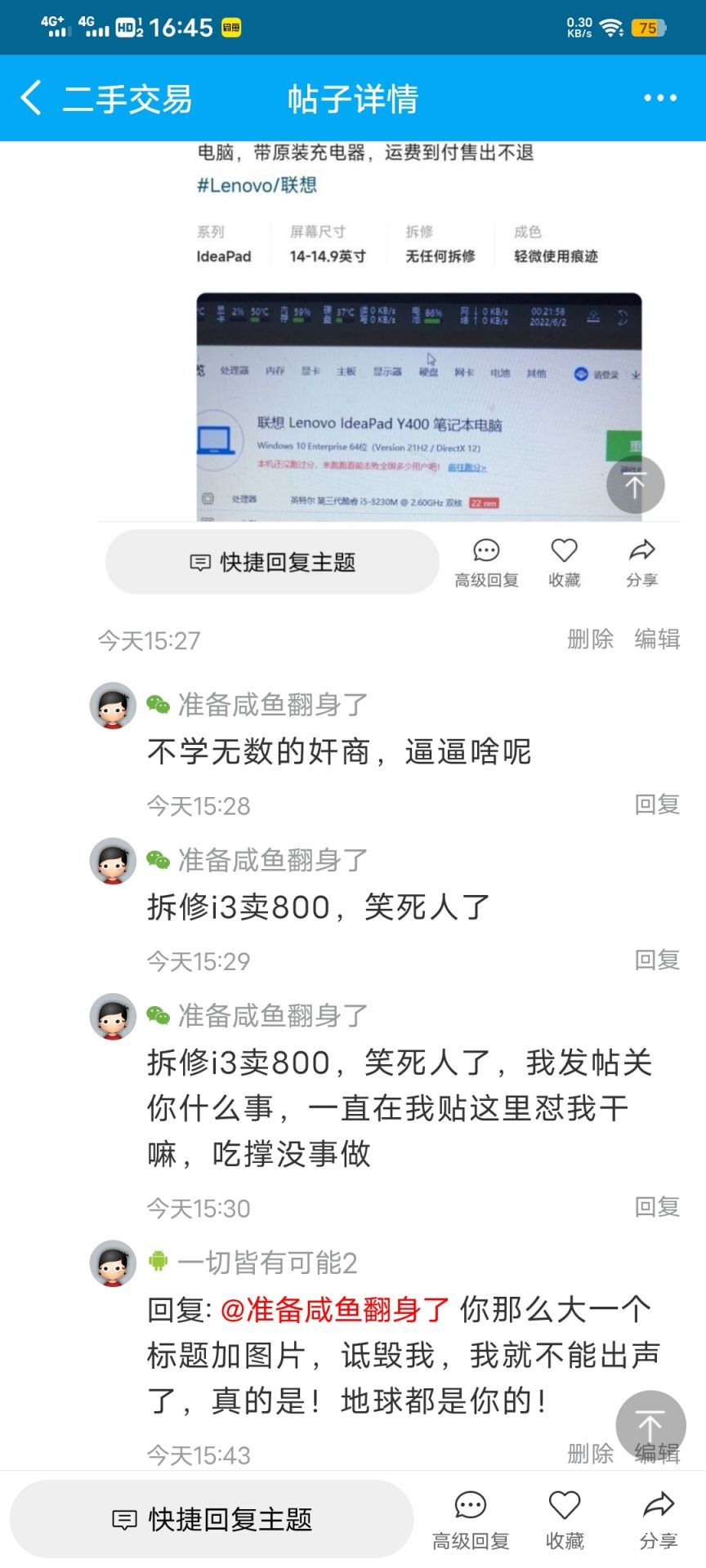706x1568 pixels.
Task: Favorite the post via bottom 收藏 heart
Action: (x=565, y=1520)
